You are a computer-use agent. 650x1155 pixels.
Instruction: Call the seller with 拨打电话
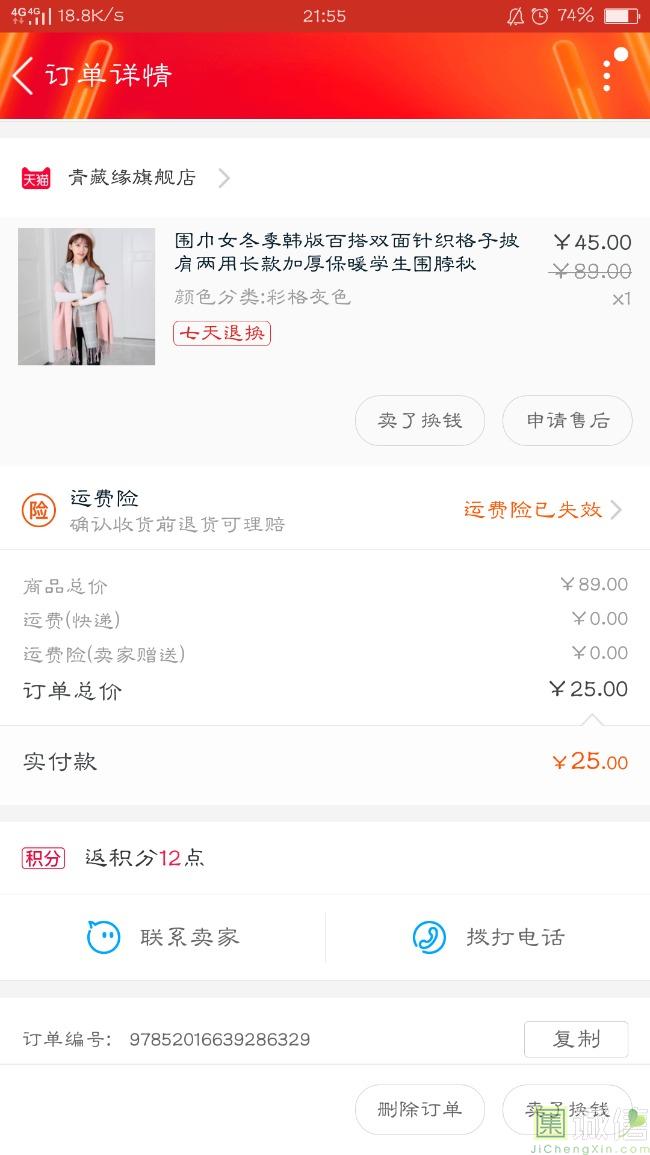click(x=488, y=938)
